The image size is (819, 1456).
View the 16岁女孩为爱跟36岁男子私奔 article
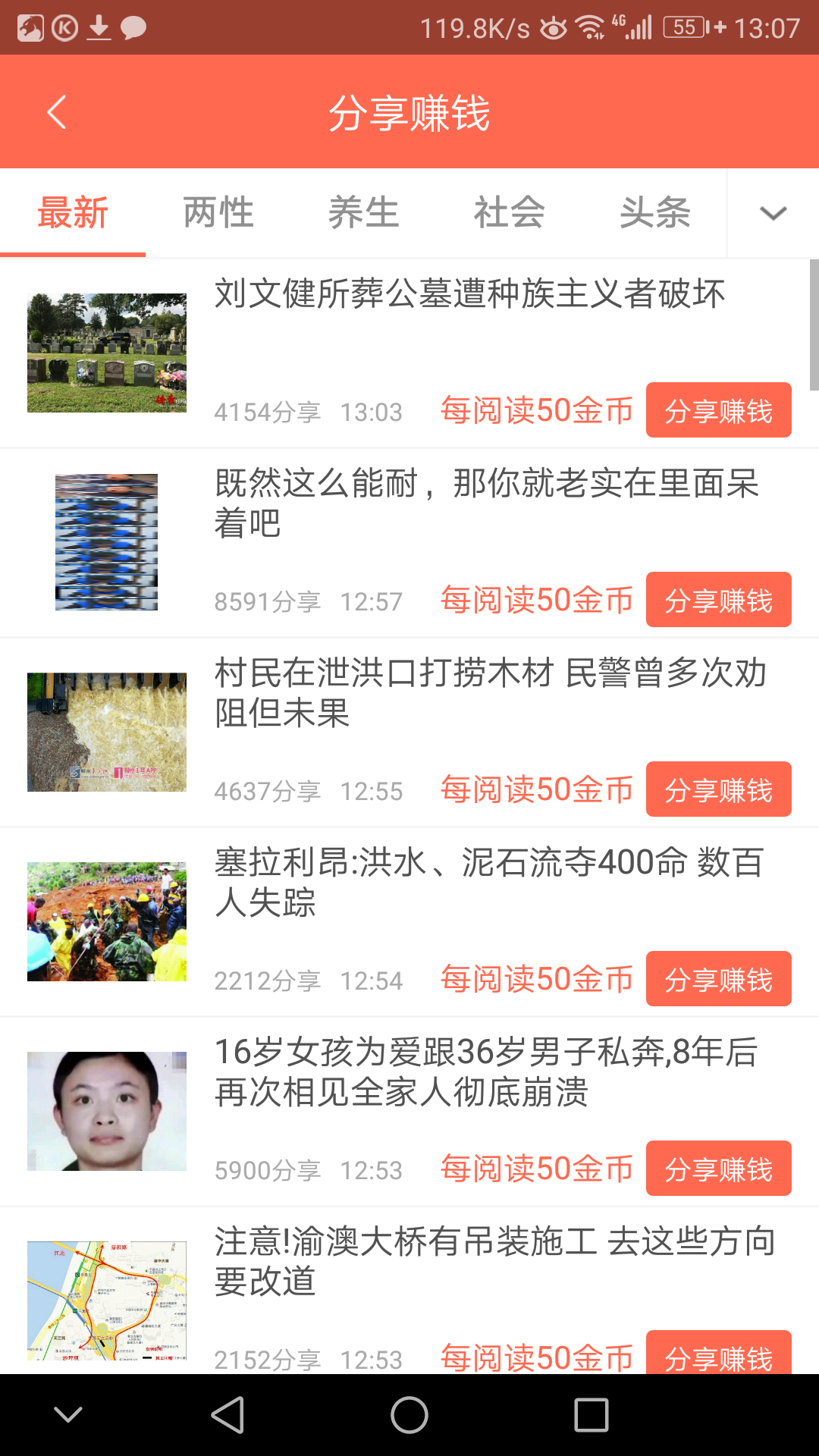tap(485, 1072)
